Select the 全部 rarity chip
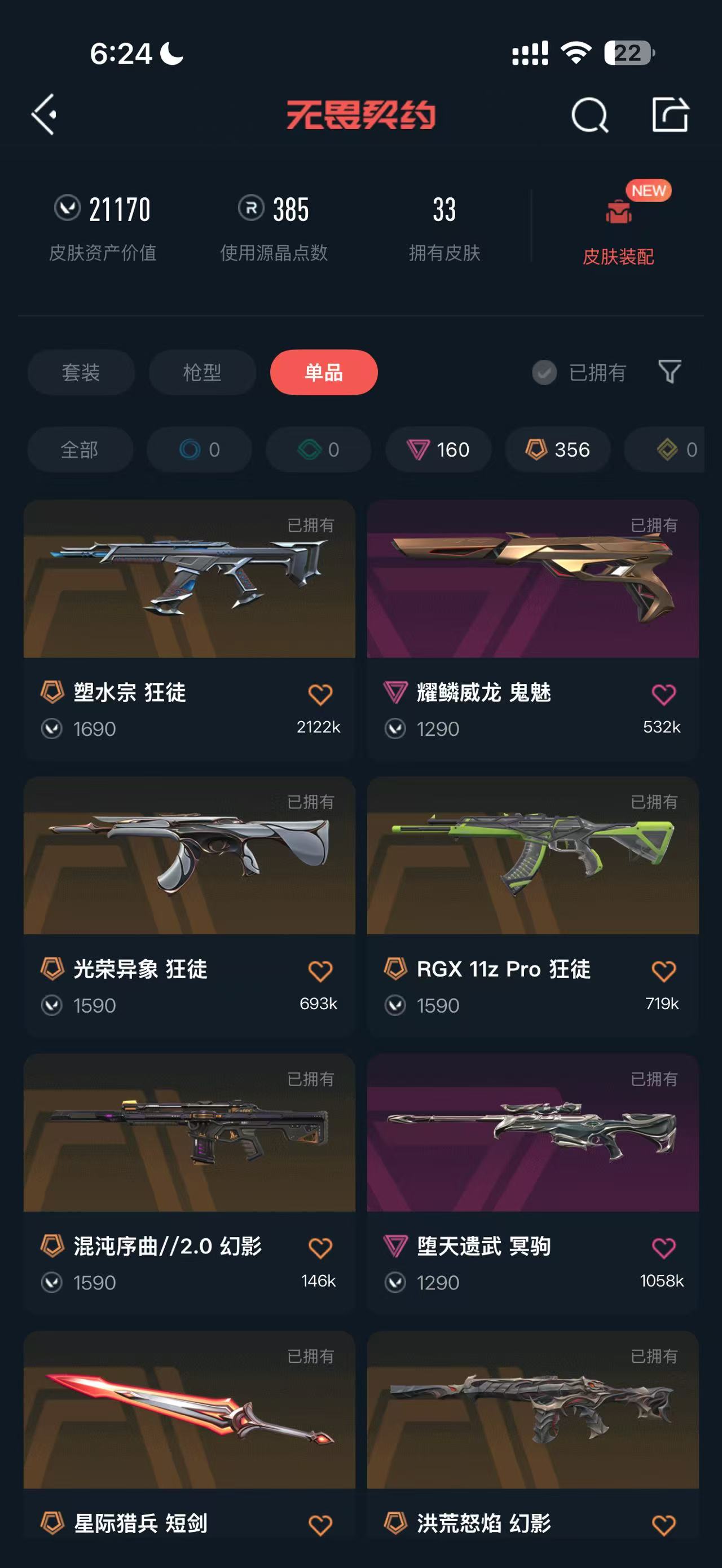Viewport: 722px width, 1568px height. click(80, 450)
